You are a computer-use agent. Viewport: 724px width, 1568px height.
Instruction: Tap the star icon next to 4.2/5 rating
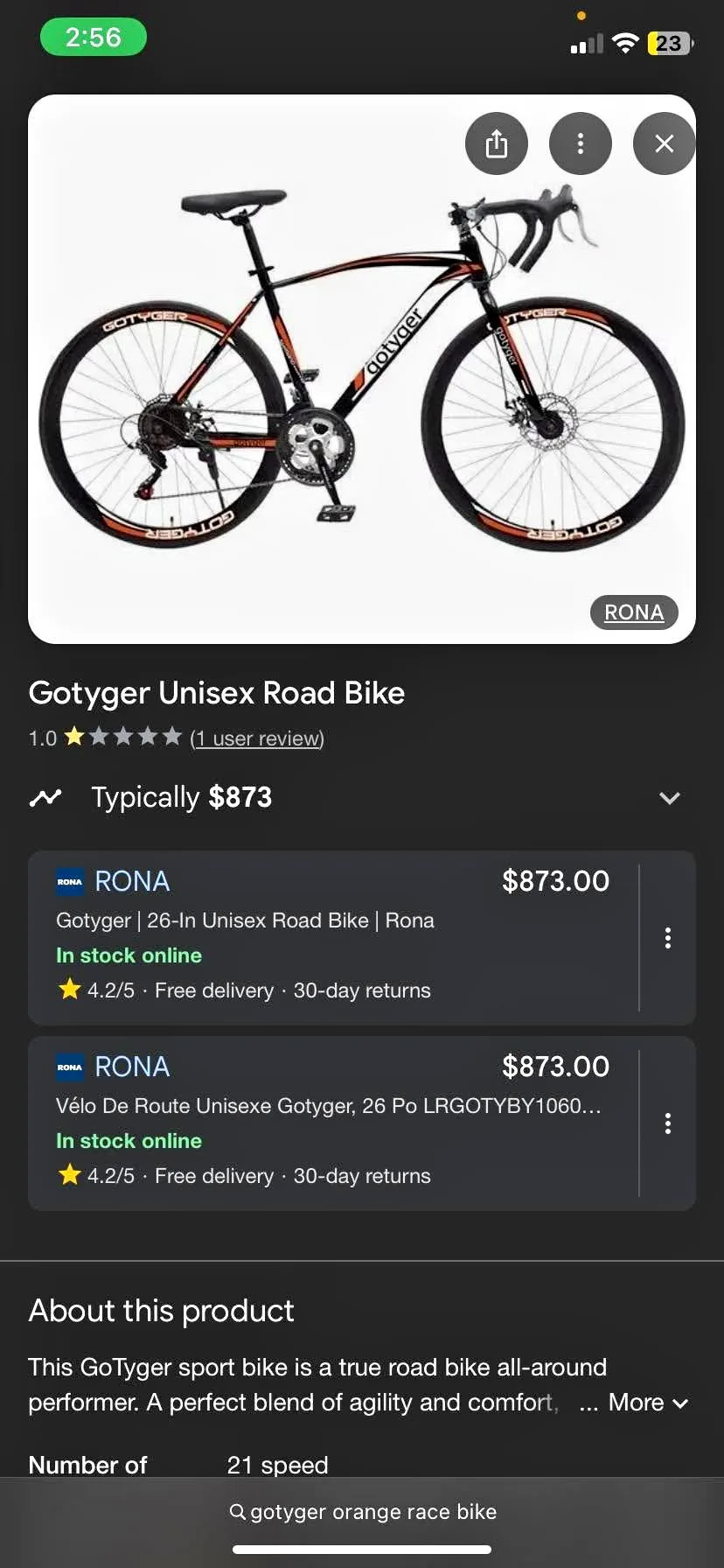(69, 990)
